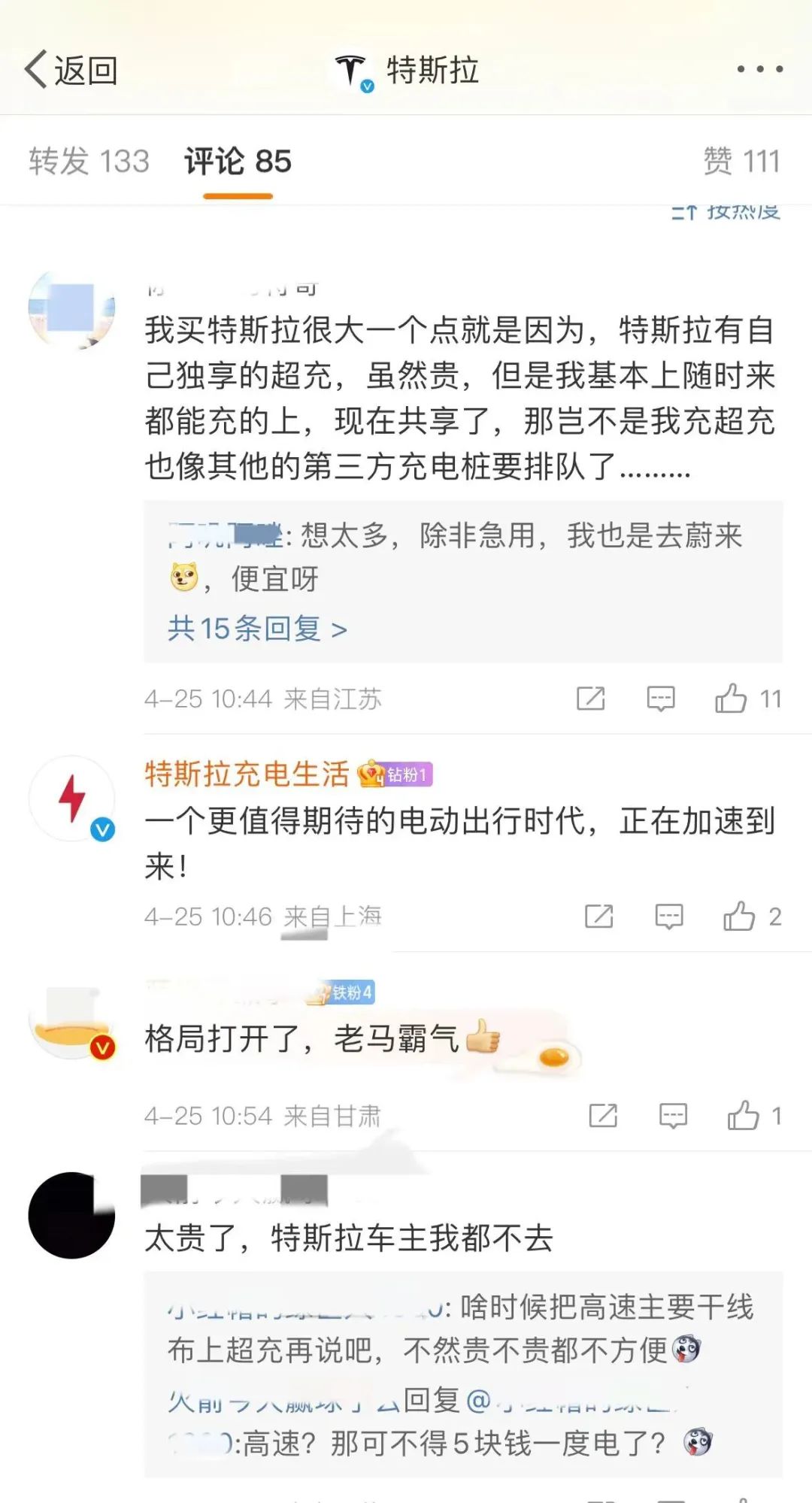This screenshot has width=812, height=1503.
Task: Reply to the 4-25 10:44 comment from 江苏
Action: click(661, 698)
